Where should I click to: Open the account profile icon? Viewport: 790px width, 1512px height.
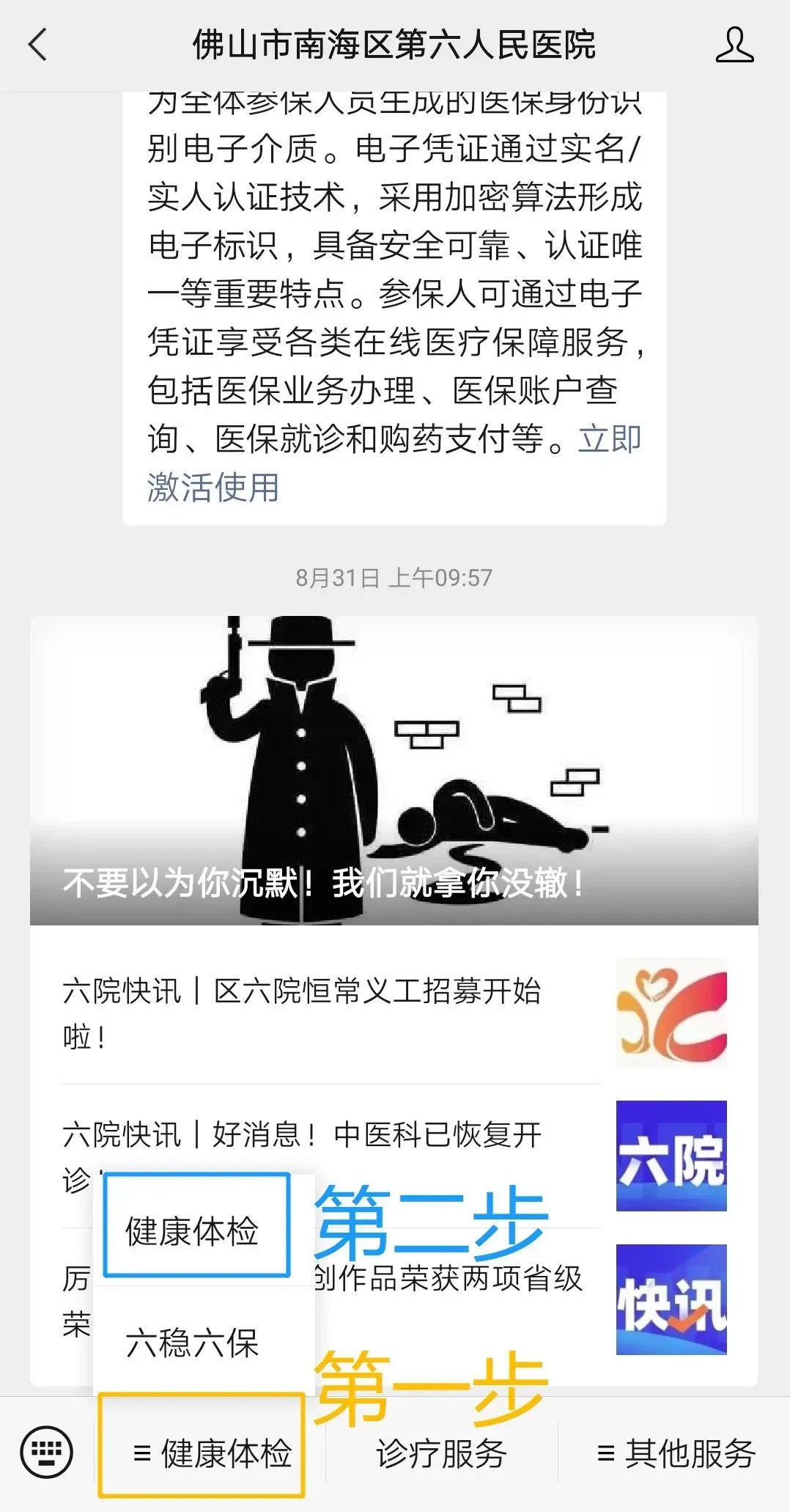click(734, 45)
